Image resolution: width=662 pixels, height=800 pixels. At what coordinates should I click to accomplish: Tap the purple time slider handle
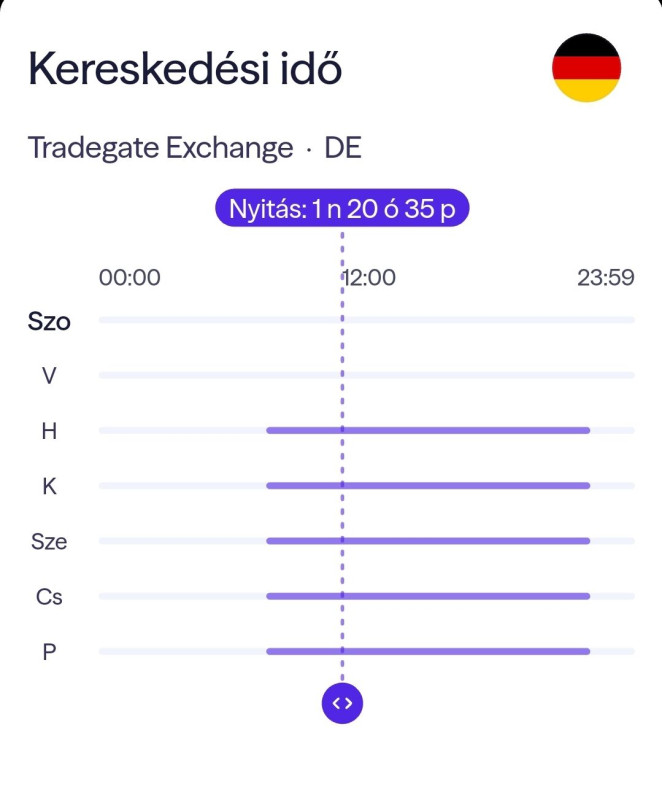(x=342, y=702)
